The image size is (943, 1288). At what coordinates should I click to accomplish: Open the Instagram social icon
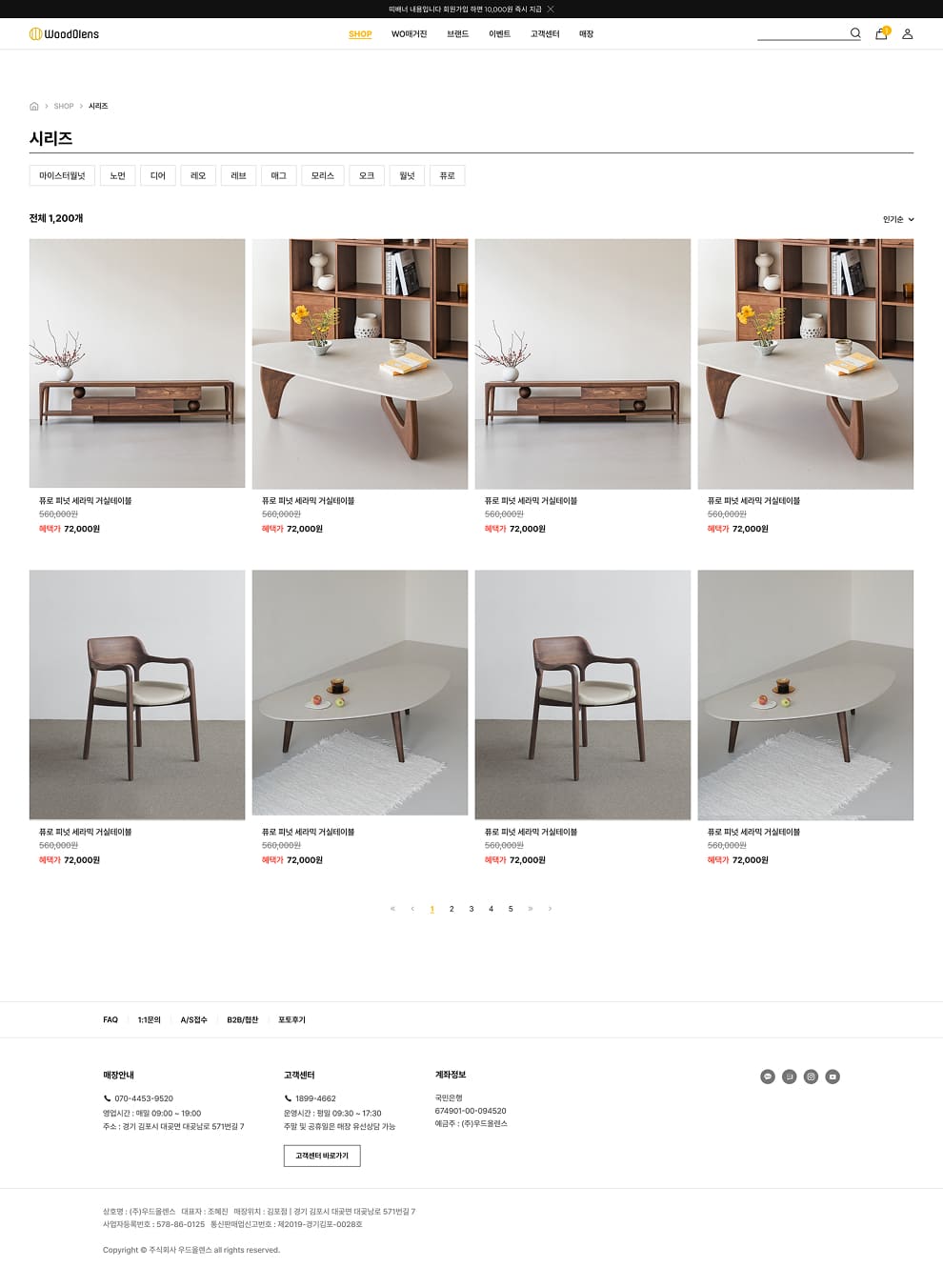coord(811,1077)
